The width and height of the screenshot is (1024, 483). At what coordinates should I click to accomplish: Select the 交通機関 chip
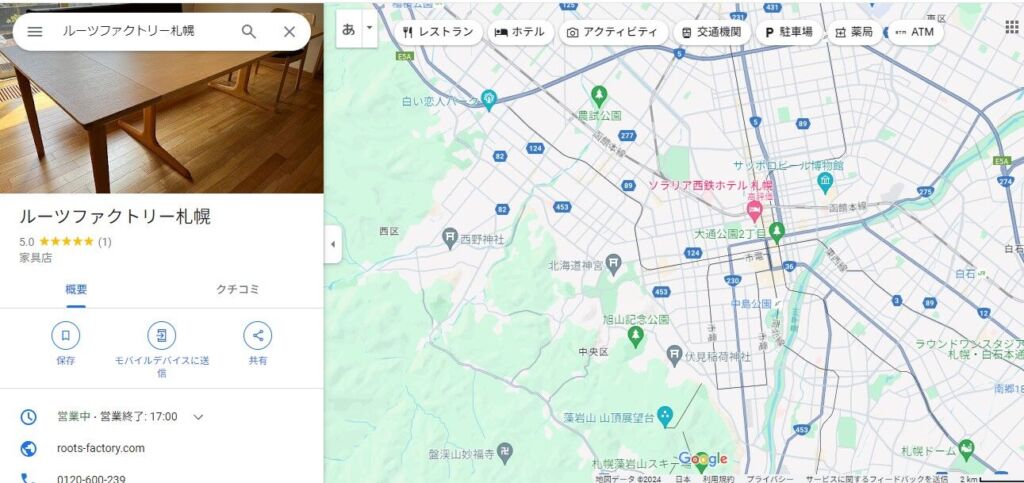pyautogui.click(x=711, y=32)
